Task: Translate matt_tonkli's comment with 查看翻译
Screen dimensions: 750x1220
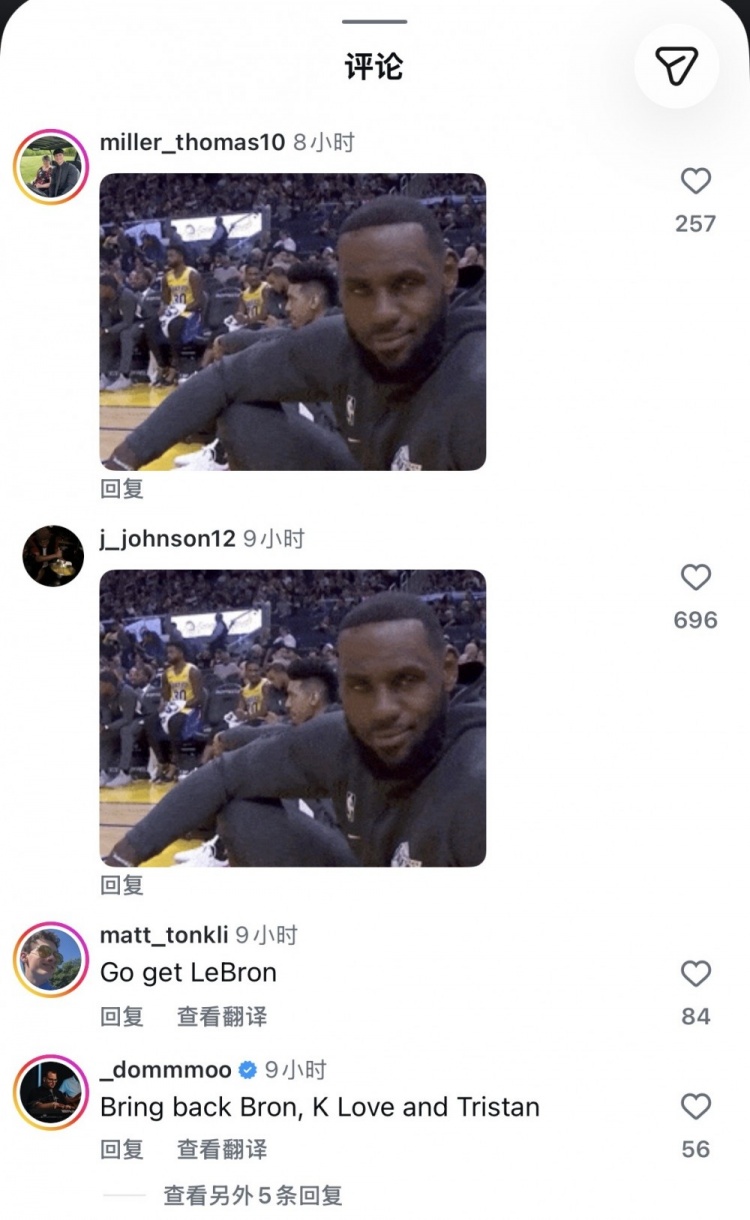Action: (x=222, y=1017)
